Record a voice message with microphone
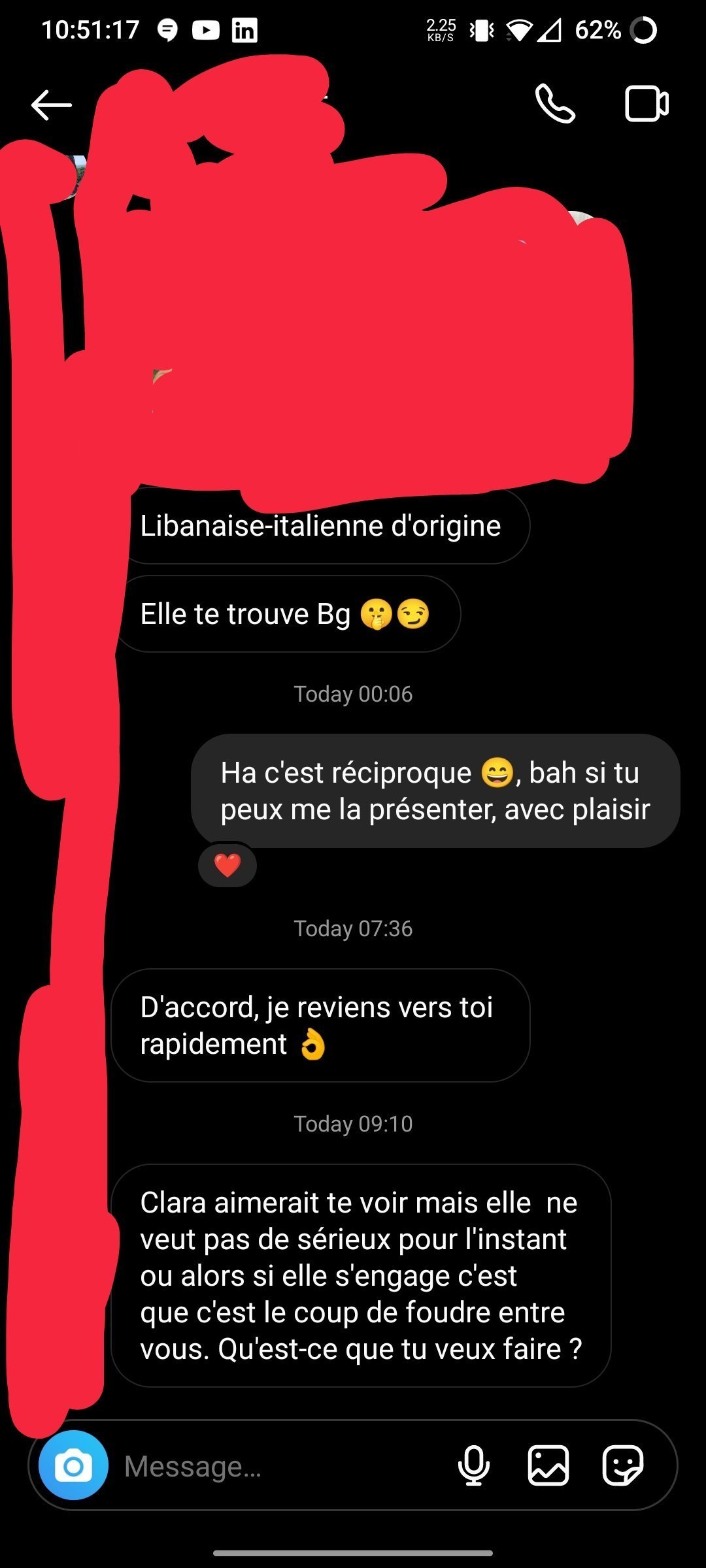The width and height of the screenshot is (706, 1568). pos(474,1465)
